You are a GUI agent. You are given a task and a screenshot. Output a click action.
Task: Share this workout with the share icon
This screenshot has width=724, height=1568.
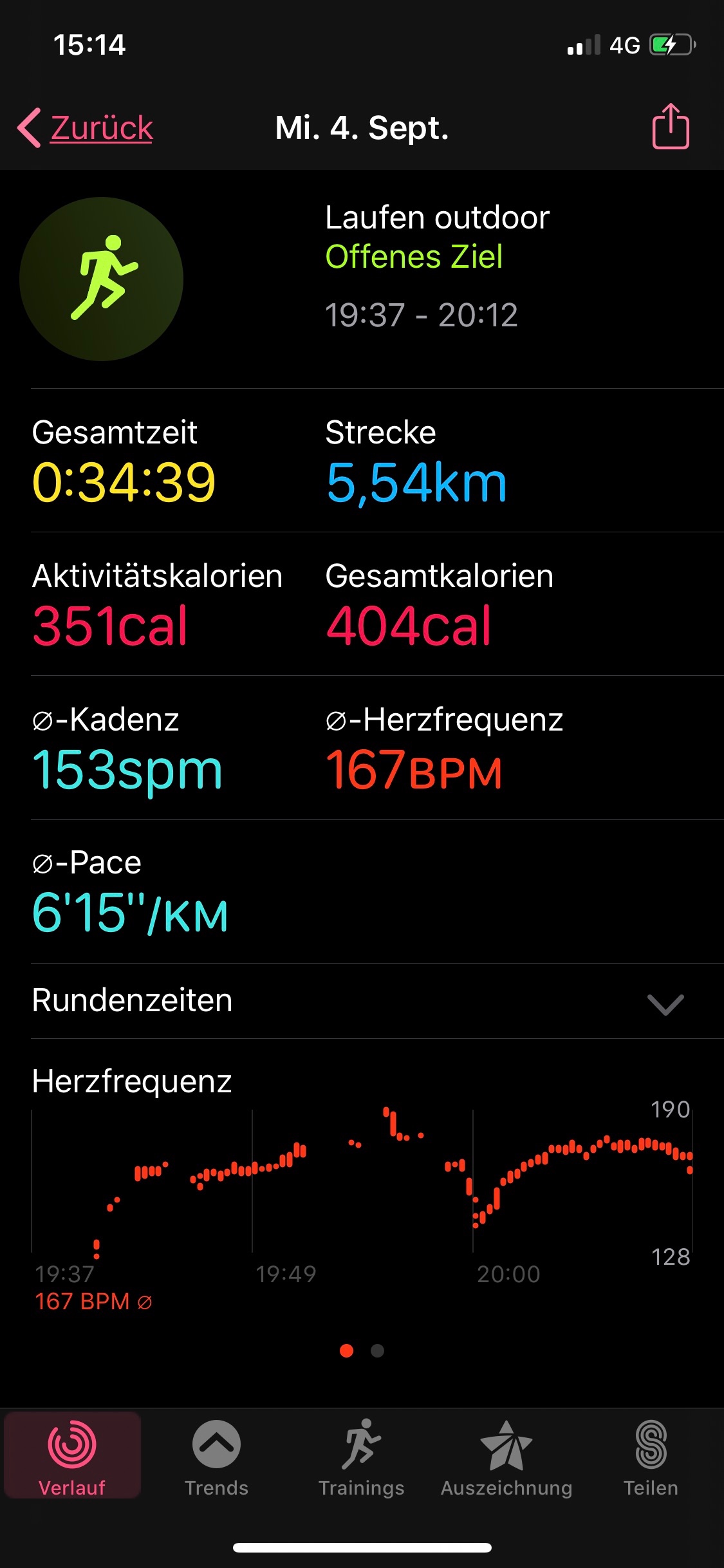671,127
